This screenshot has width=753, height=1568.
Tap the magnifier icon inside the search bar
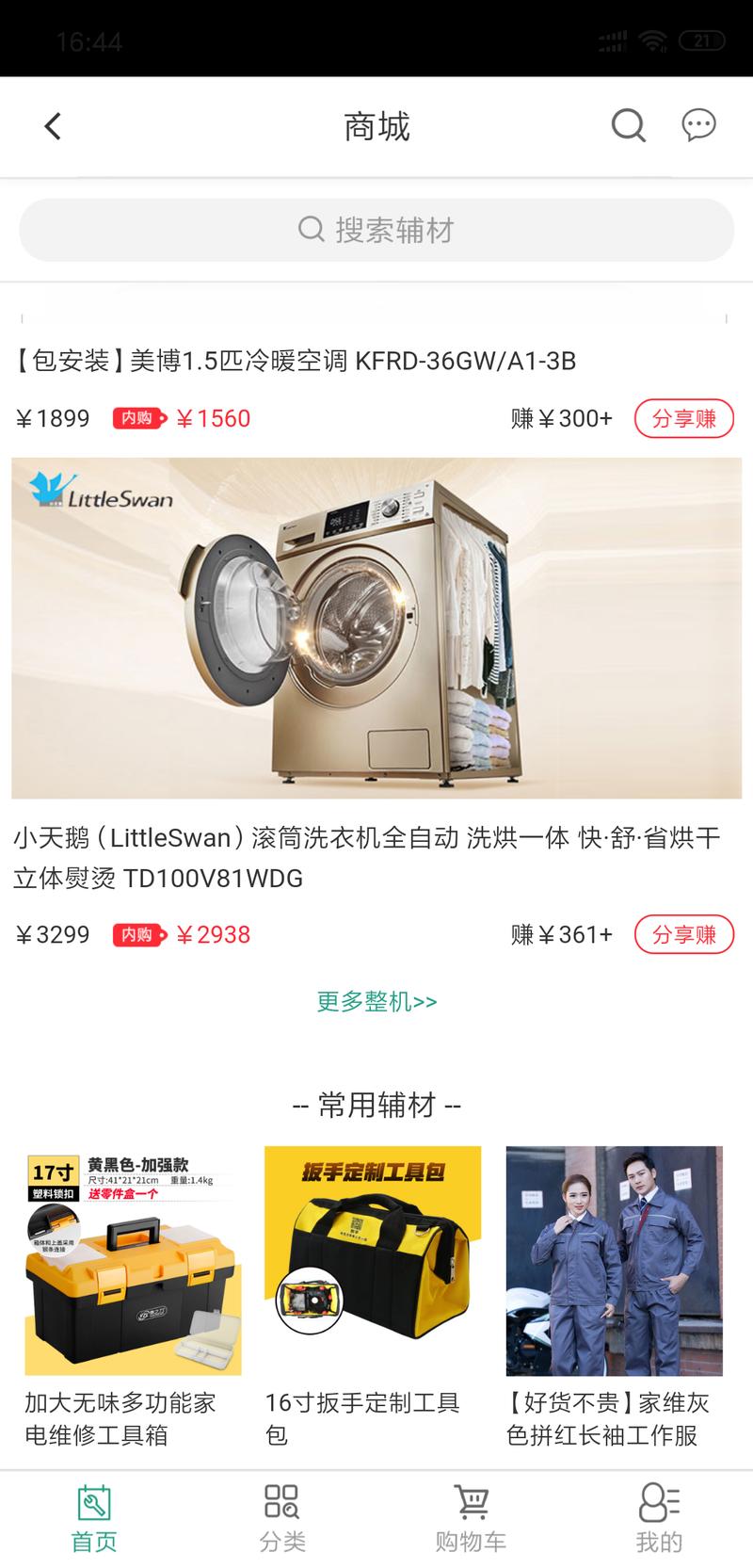(x=311, y=229)
